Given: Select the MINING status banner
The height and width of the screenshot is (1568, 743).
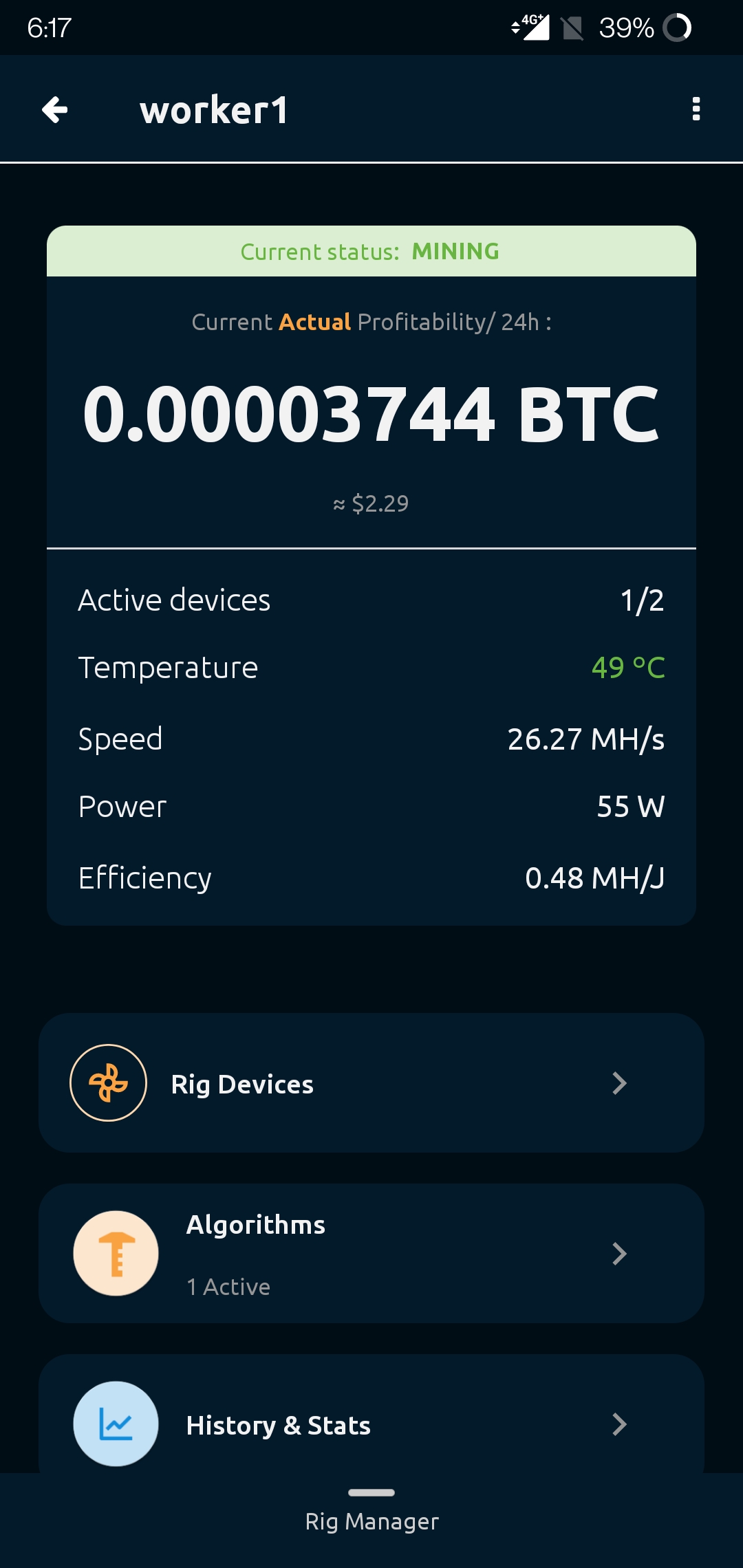Looking at the screenshot, I should (x=371, y=252).
